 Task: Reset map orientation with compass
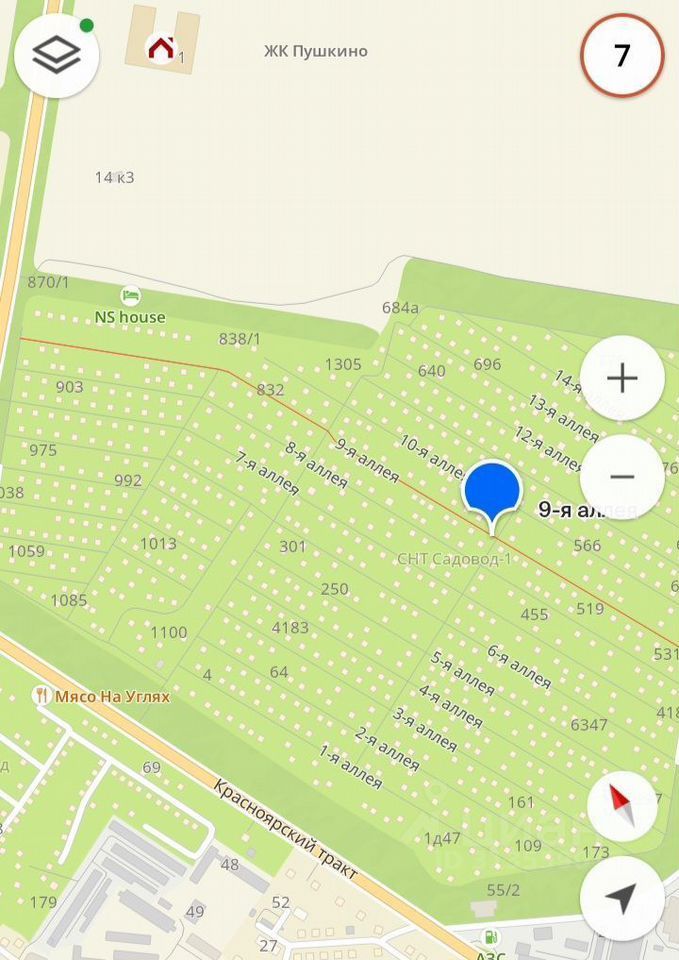[x=622, y=806]
